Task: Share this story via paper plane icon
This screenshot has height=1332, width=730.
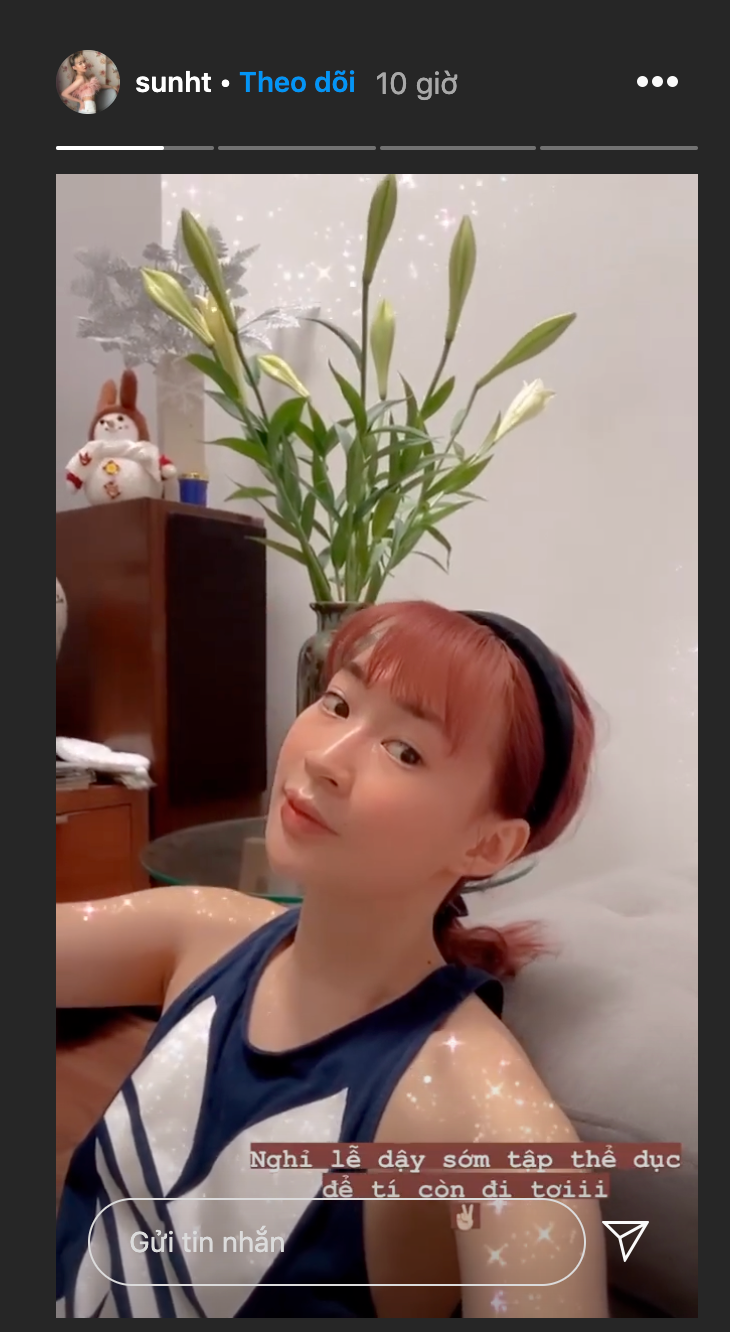Action: pyautogui.click(x=626, y=1241)
